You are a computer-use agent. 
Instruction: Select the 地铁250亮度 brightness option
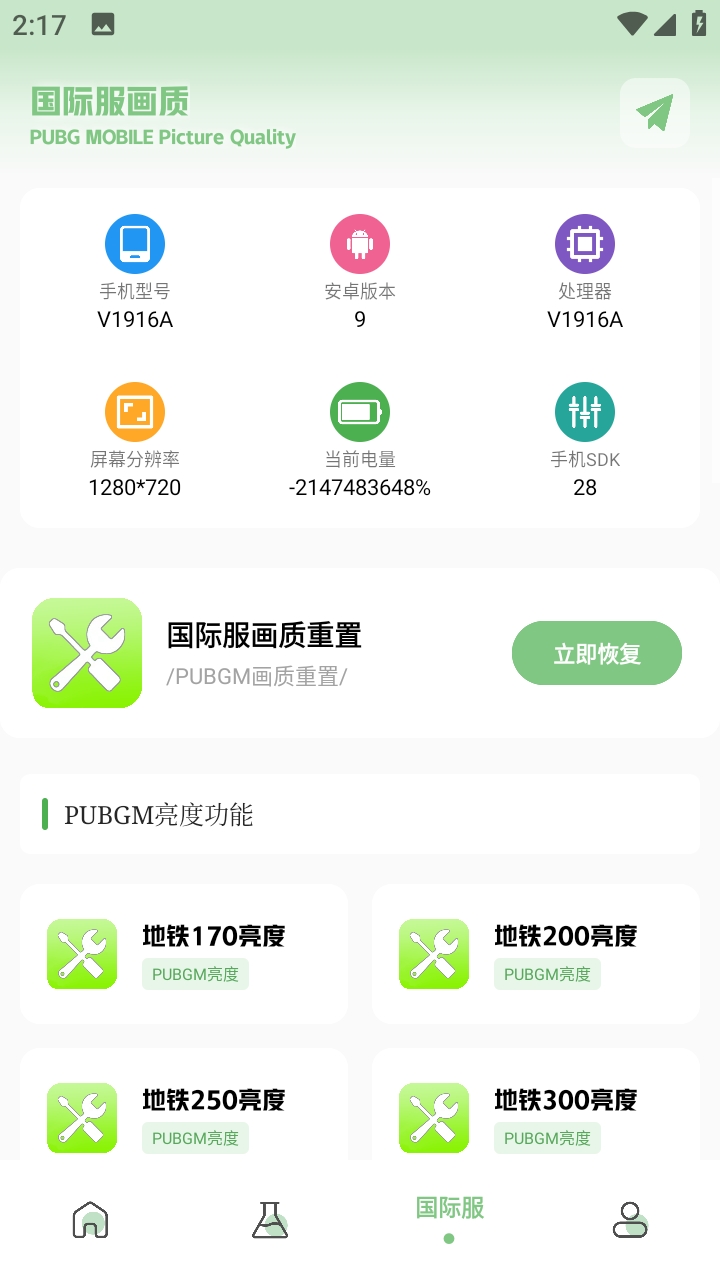[x=183, y=1117]
